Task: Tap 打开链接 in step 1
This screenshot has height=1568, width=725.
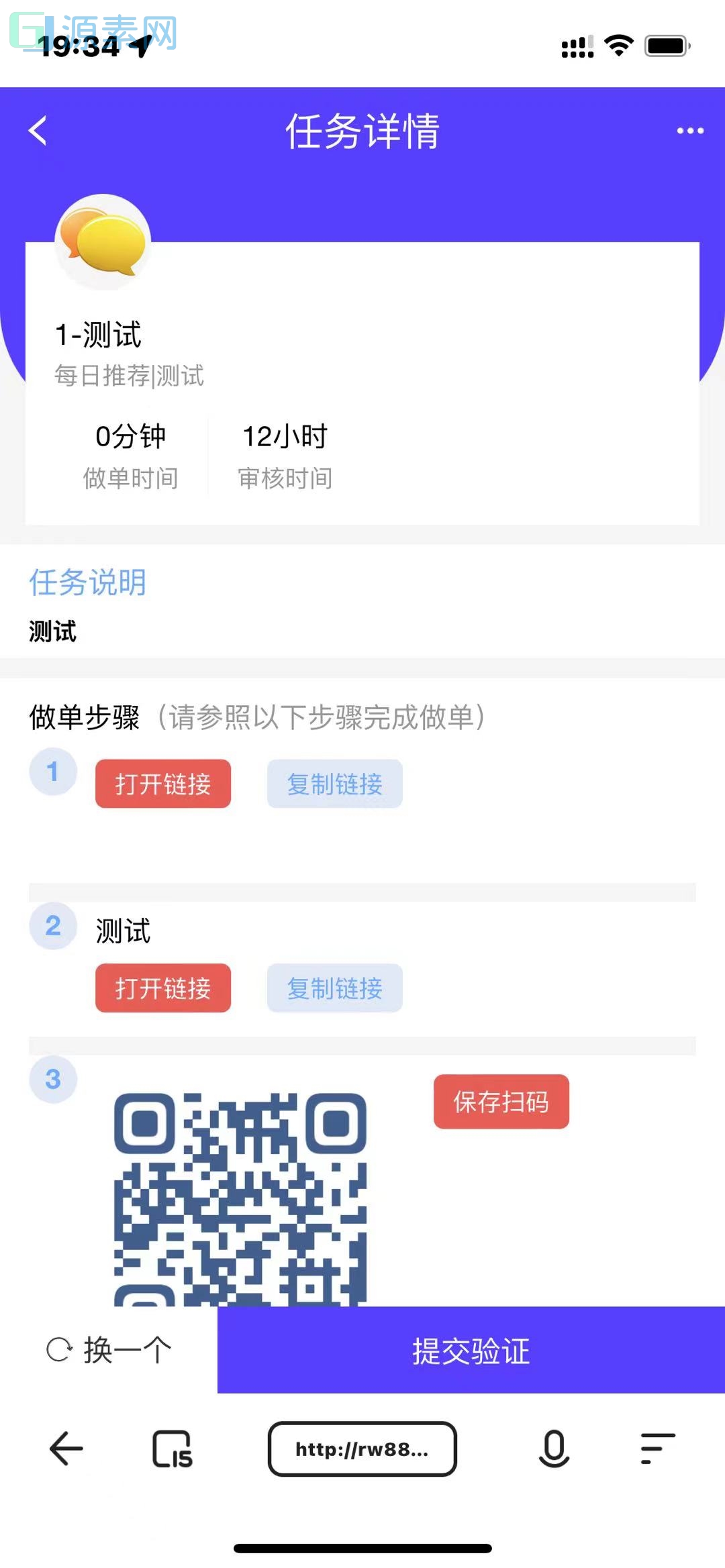Action: (162, 784)
